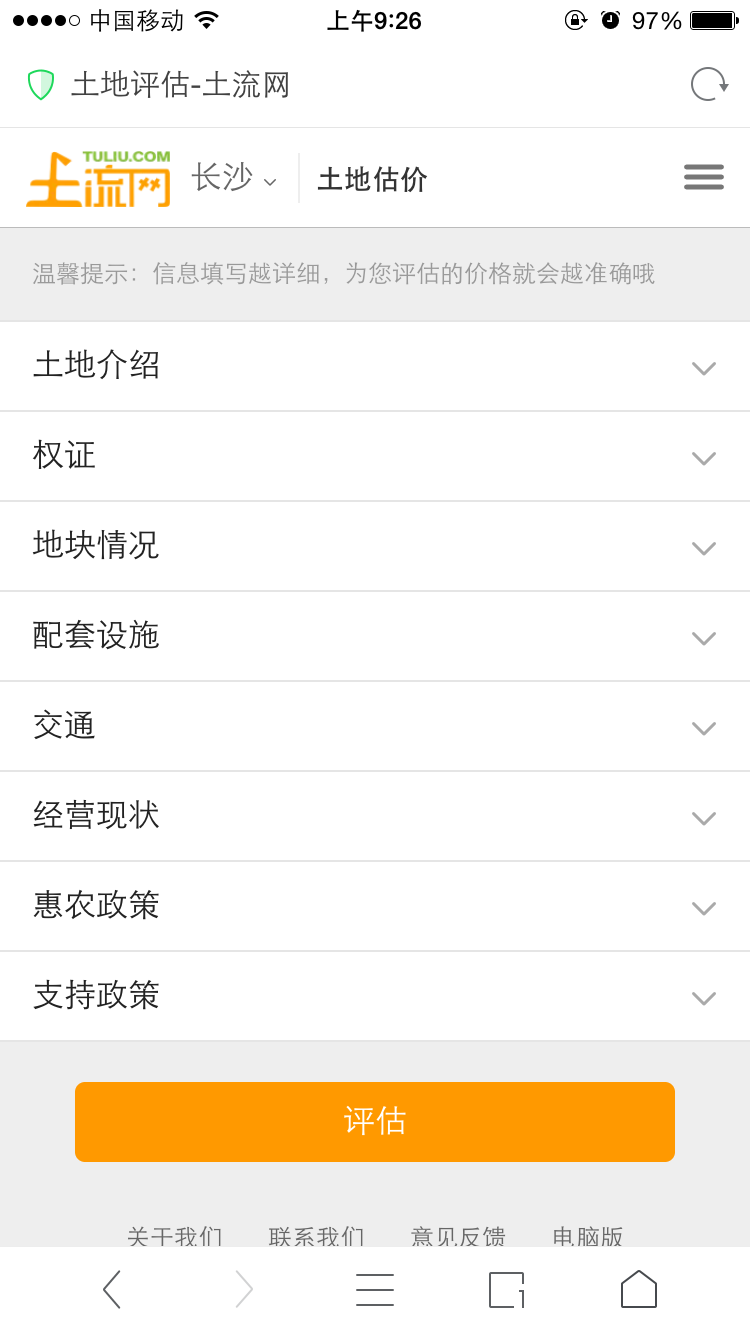Expand the 支持政策 section
The width and height of the screenshot is (750, 1334).
point(375,996)
